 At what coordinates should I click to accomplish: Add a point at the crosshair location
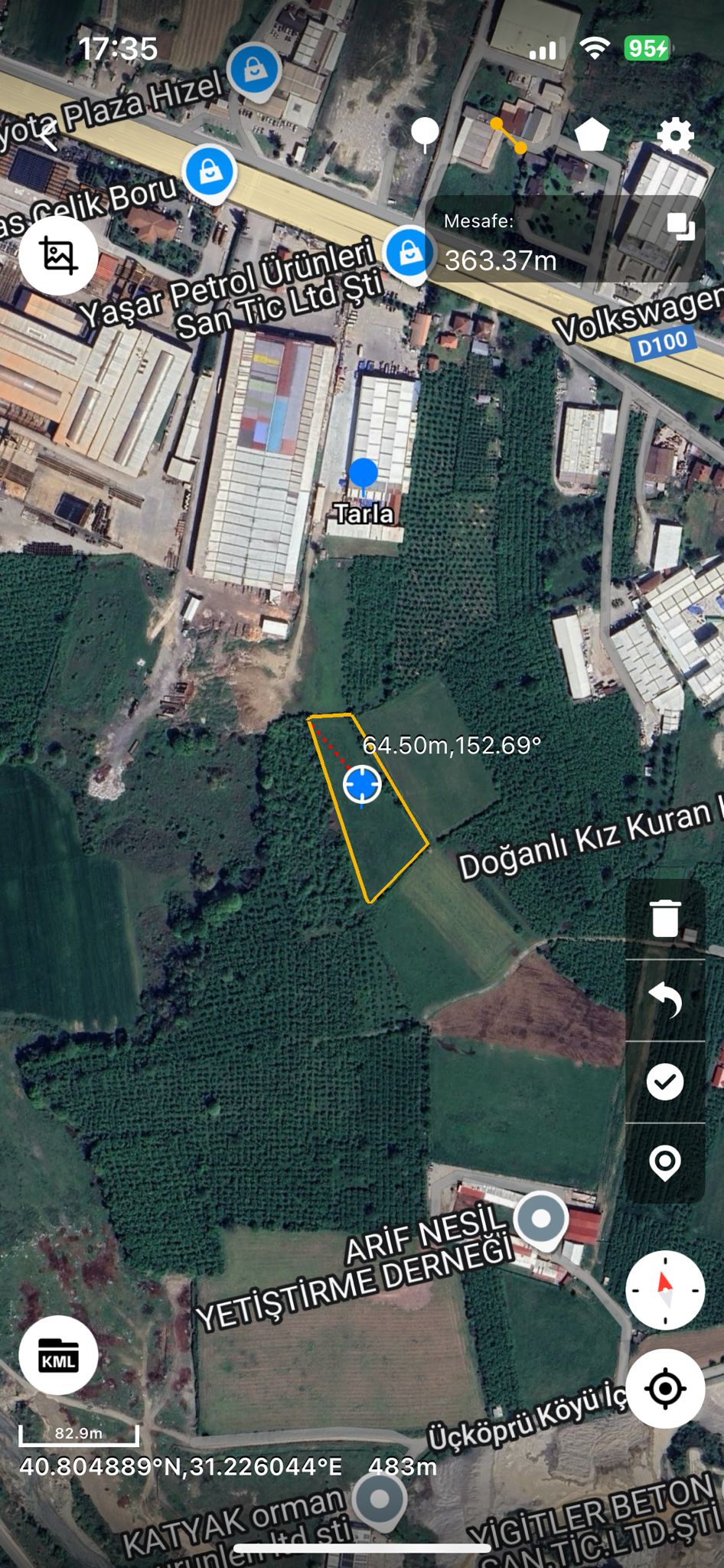coord(665,1163)
